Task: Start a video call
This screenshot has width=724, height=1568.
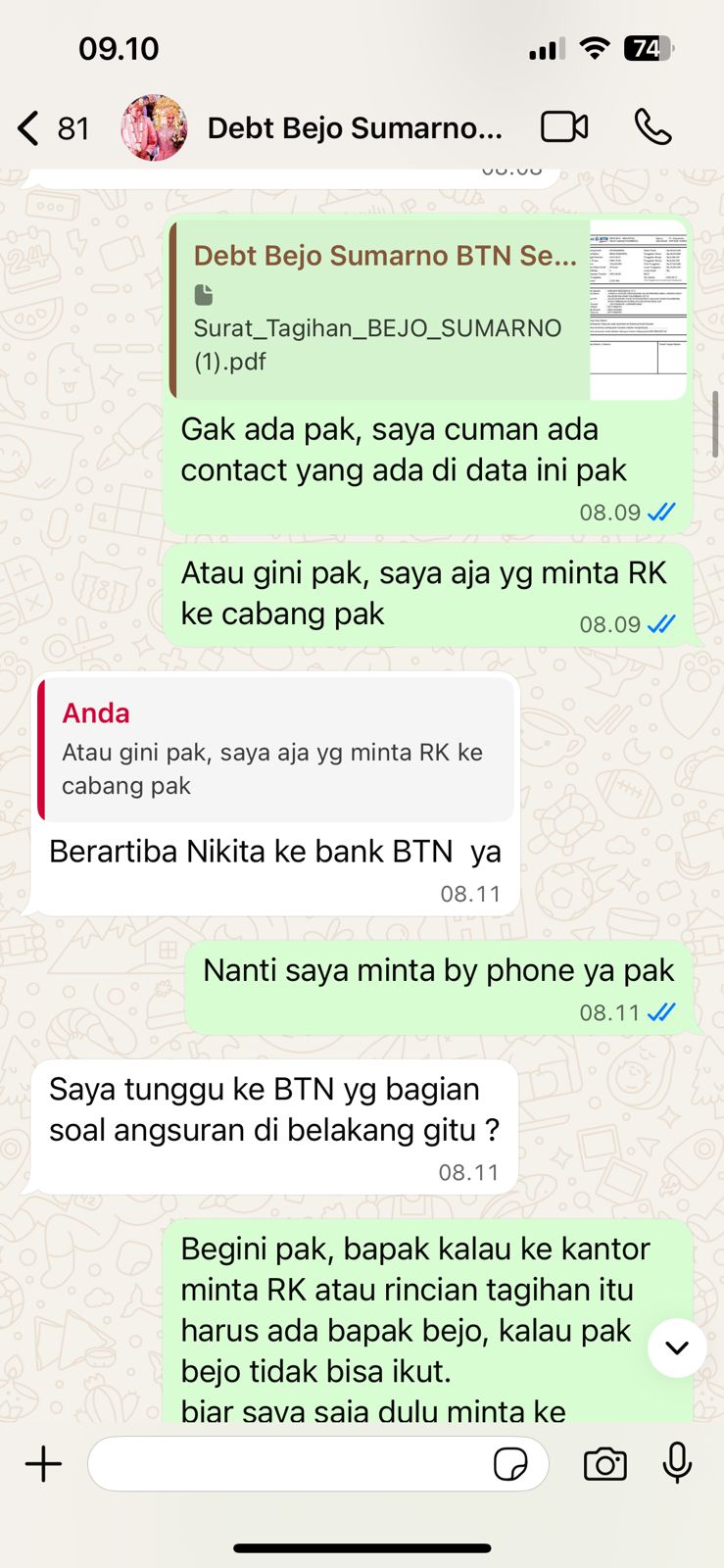Action: pos(564,127)
